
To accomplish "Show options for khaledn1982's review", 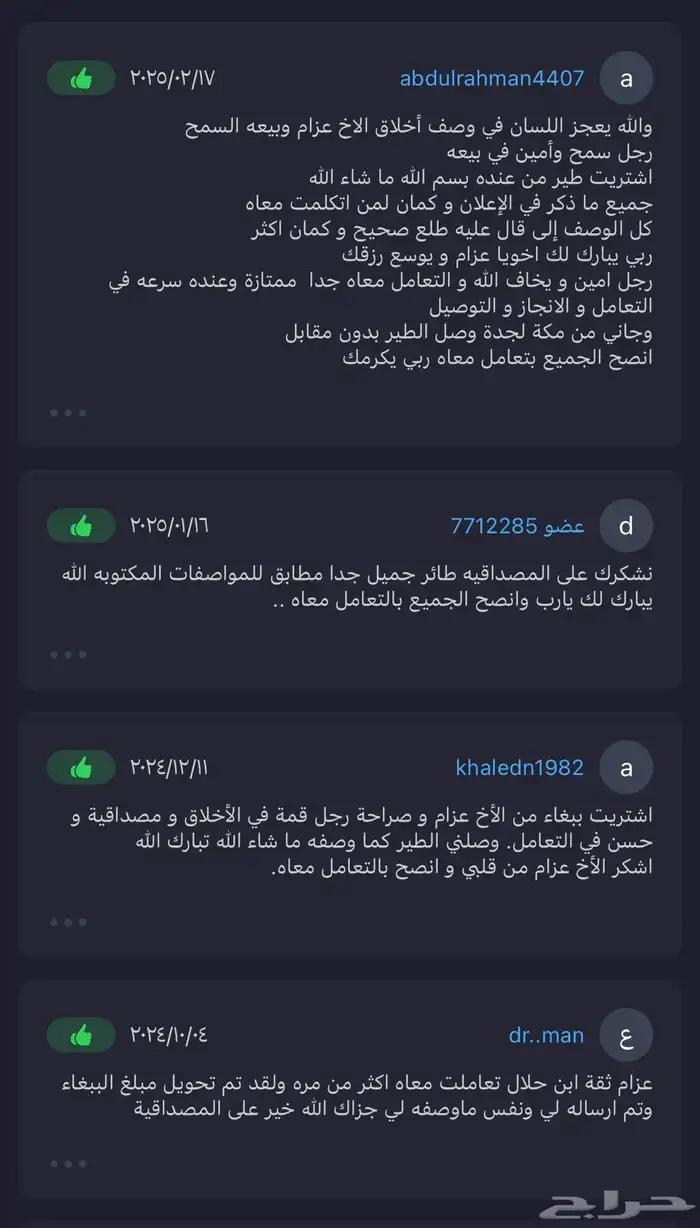I will click(68, 923).
